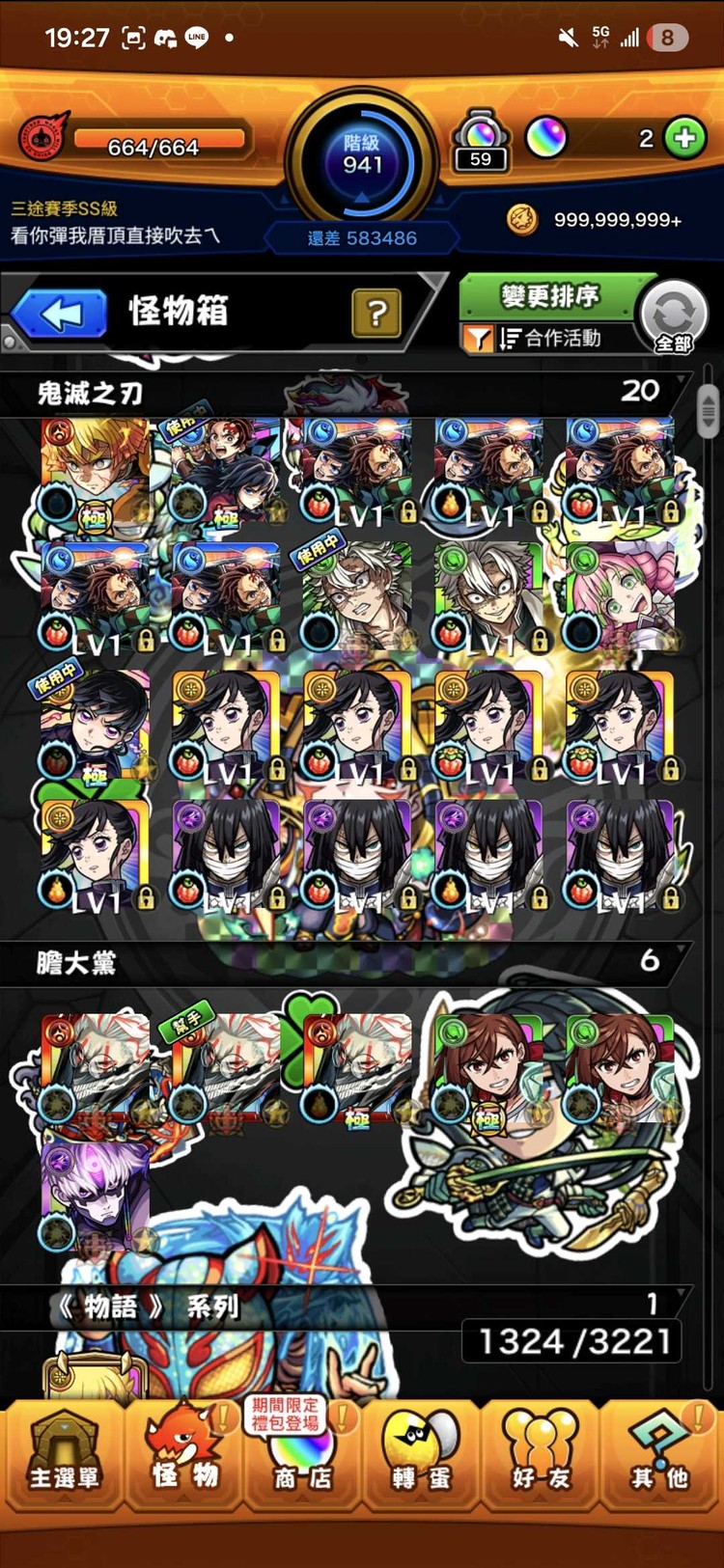Switch to the 怪物 tab
The width and height of the screenshot is (724, 1568).
pyautogui.click(x=183, y=1456)
